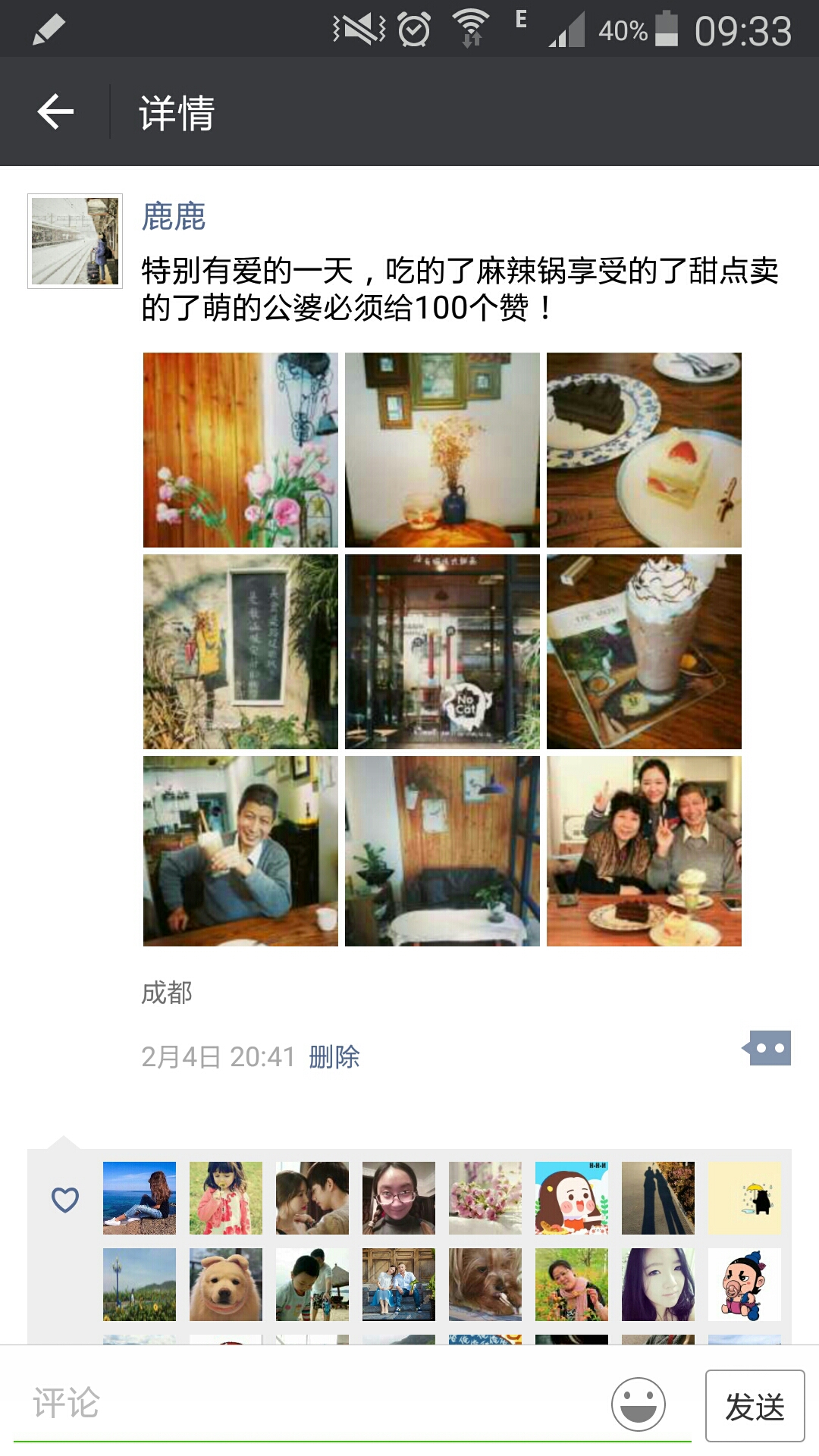Screen dimensions: 819x1456
Task: Go back from the 详情 page
Action: pyautogui.click(x=55, y=112)
